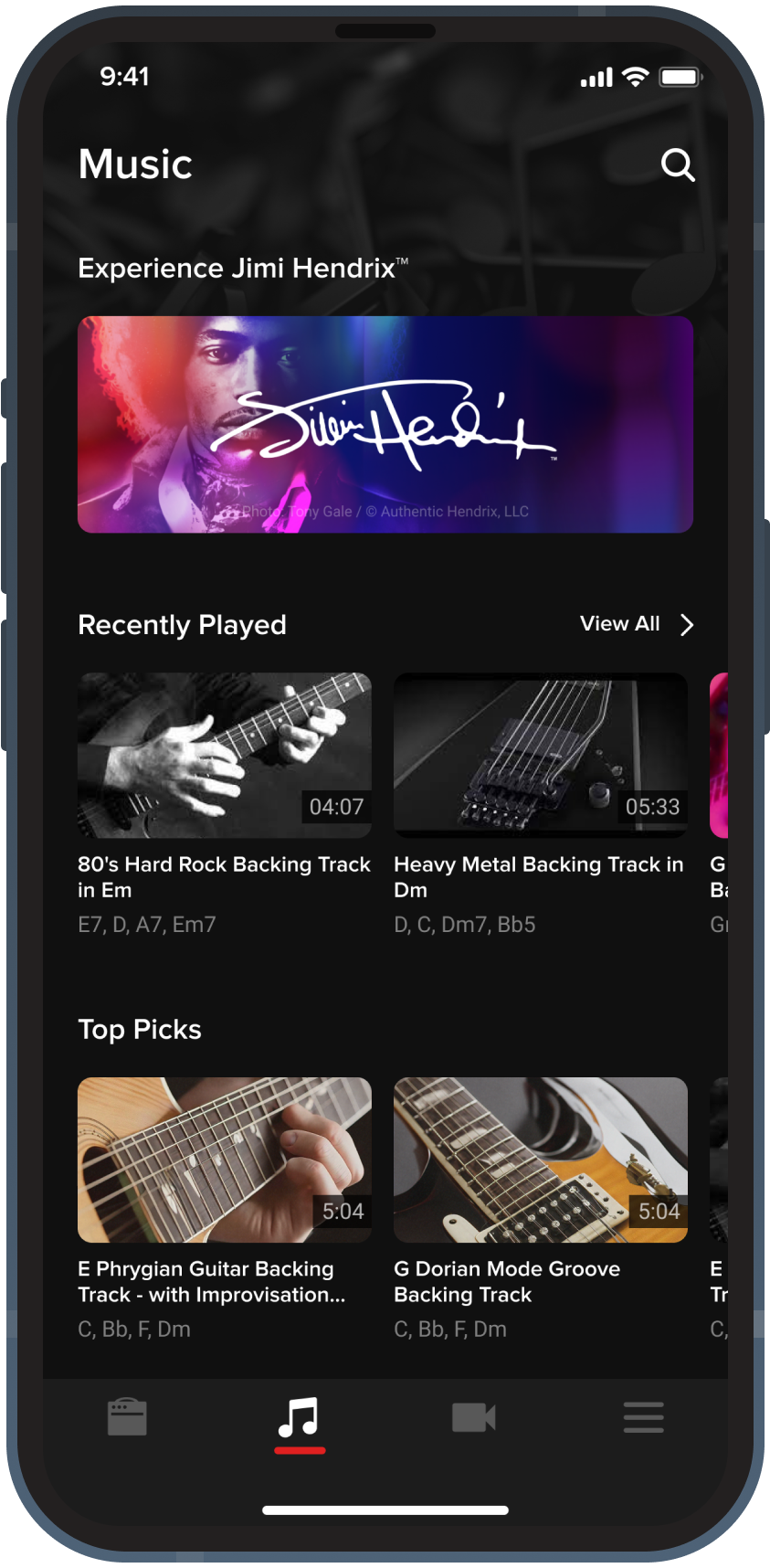Switch to the amp tab
Image resolution: width=770 pixels, height=1568 pixels.
pyautogui.click(x=127, y=1417)
